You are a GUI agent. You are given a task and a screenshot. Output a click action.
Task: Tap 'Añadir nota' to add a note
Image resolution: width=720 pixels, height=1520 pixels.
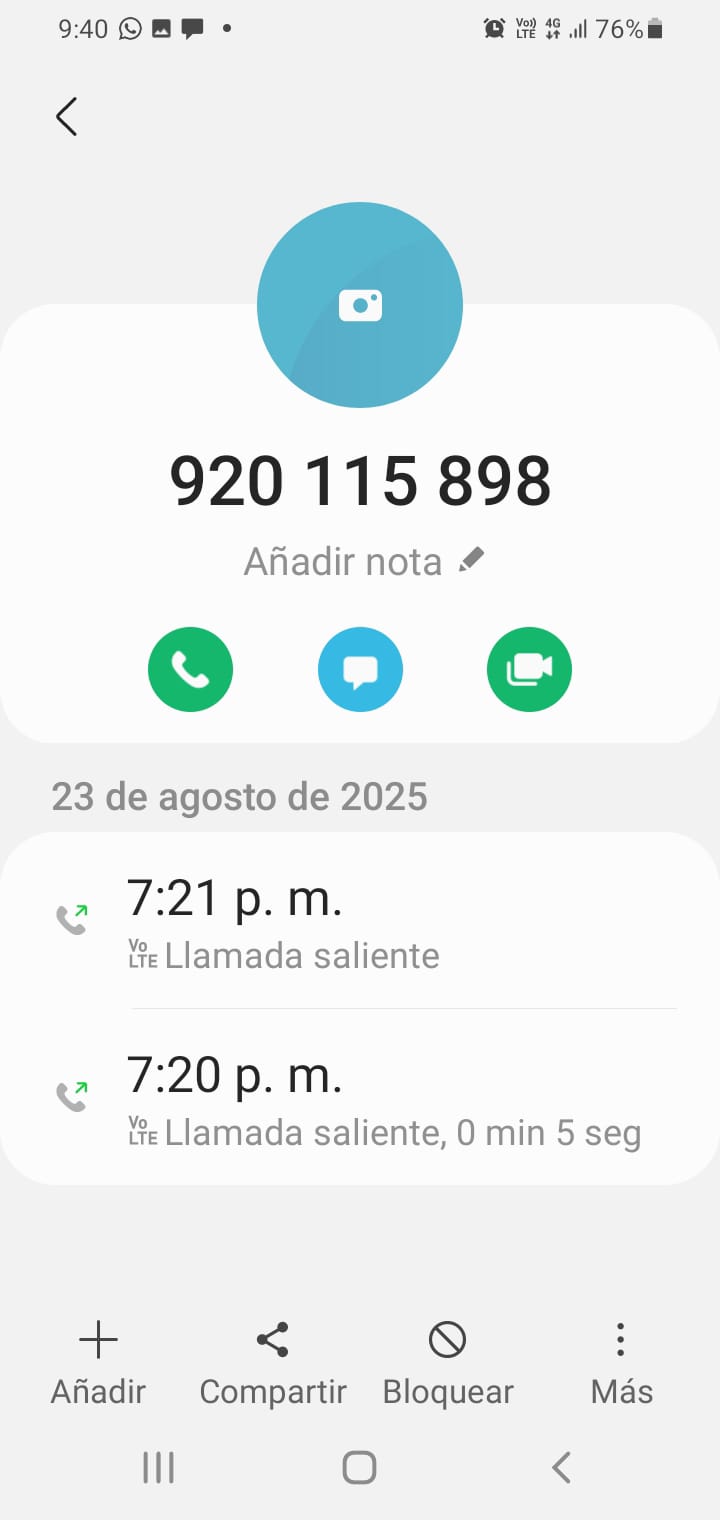pos(363,562)
